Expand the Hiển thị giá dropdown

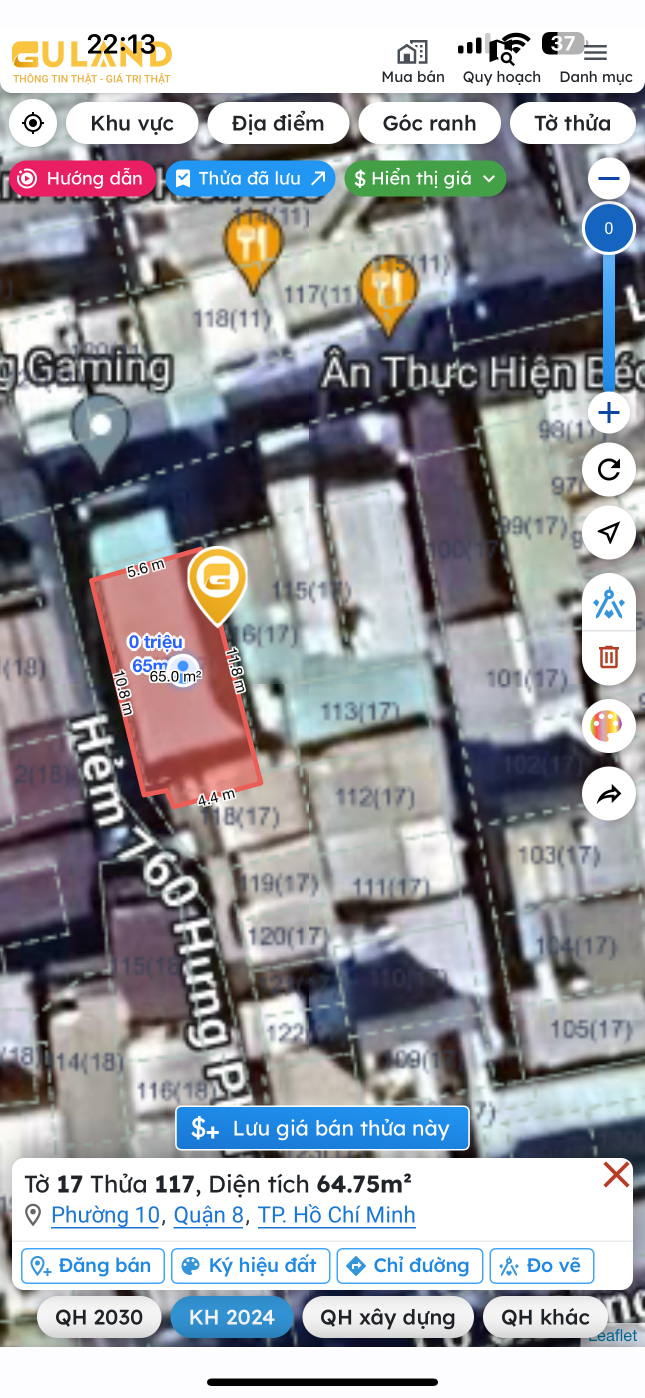[x=425, y=179]
